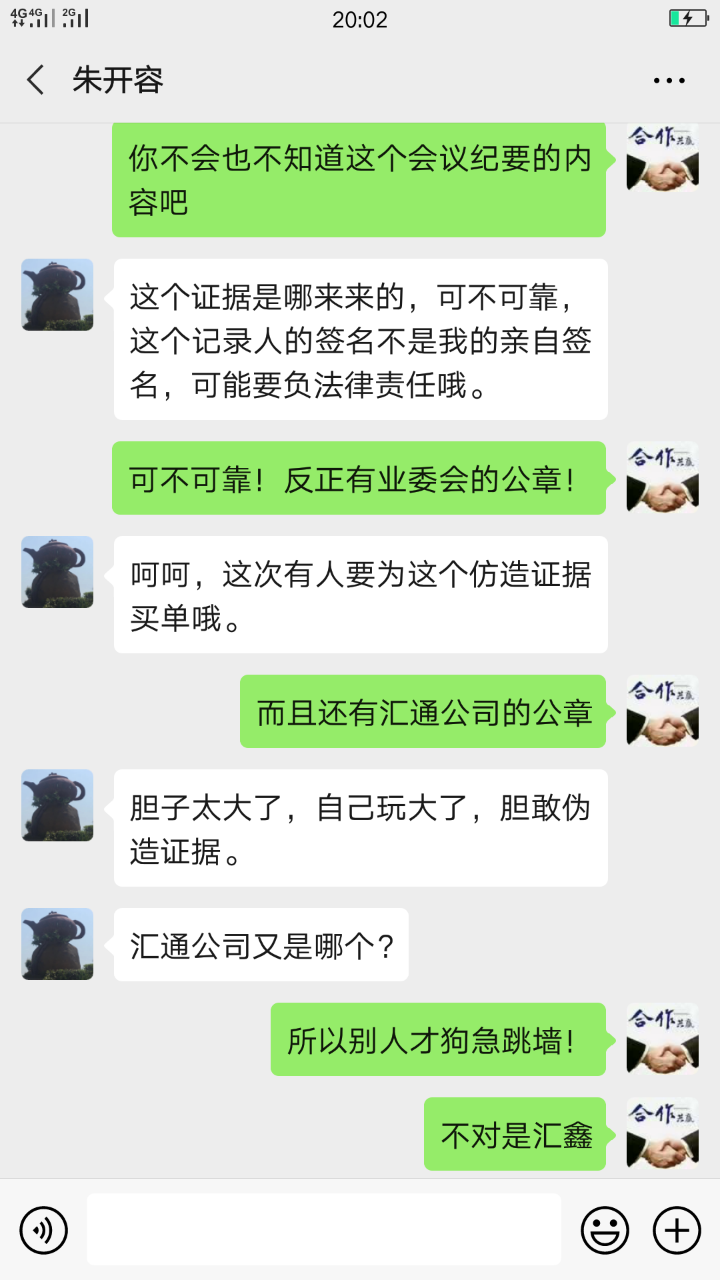Open the plus attachment menu
The image size is (720, 1280).
point(677,1229)
